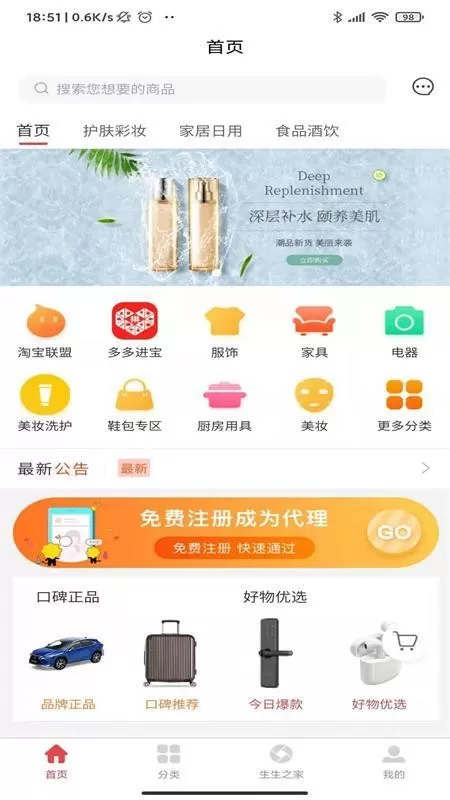Switch to the 分类 bottom tab
Viewport: 450px width, 800px height.
pos(168,762)
